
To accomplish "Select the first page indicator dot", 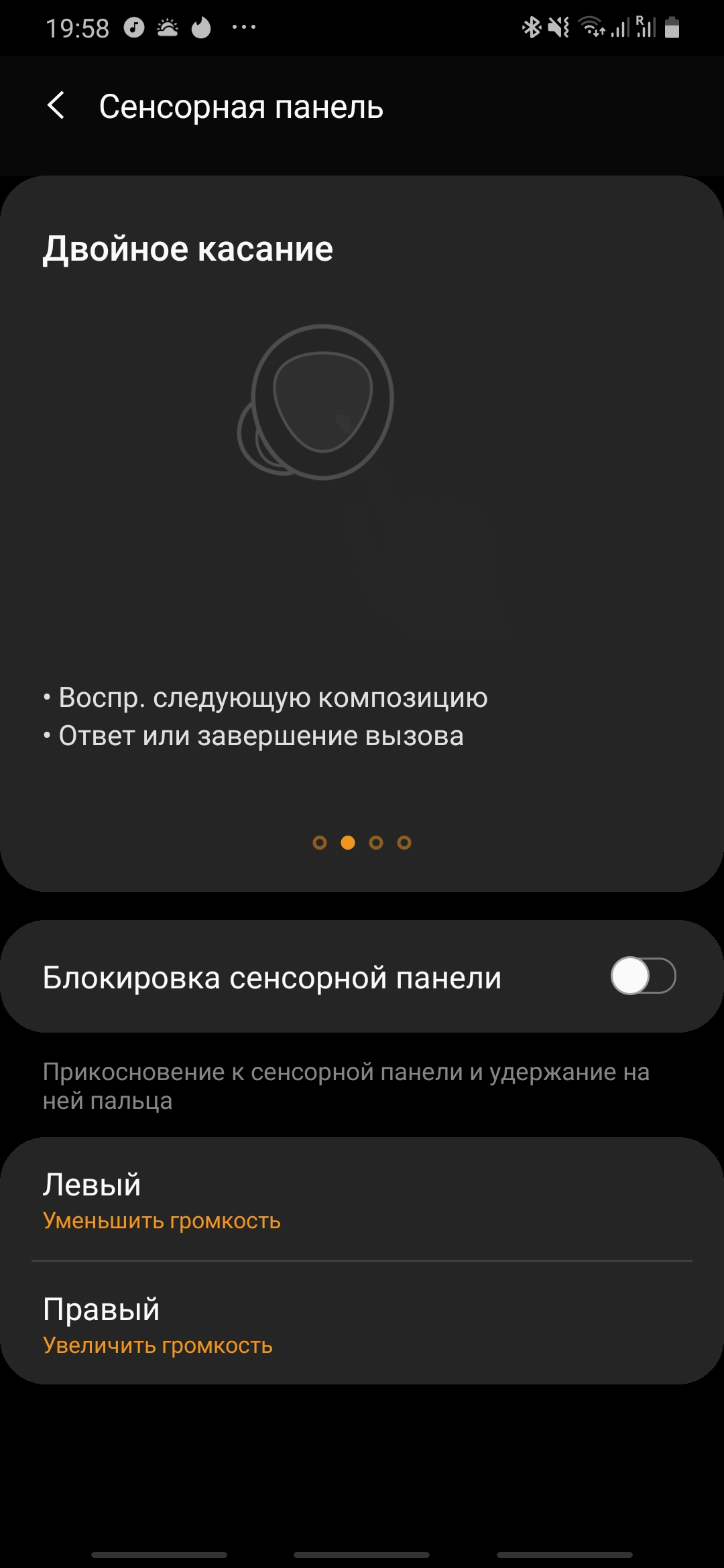I will pos(320,842).
